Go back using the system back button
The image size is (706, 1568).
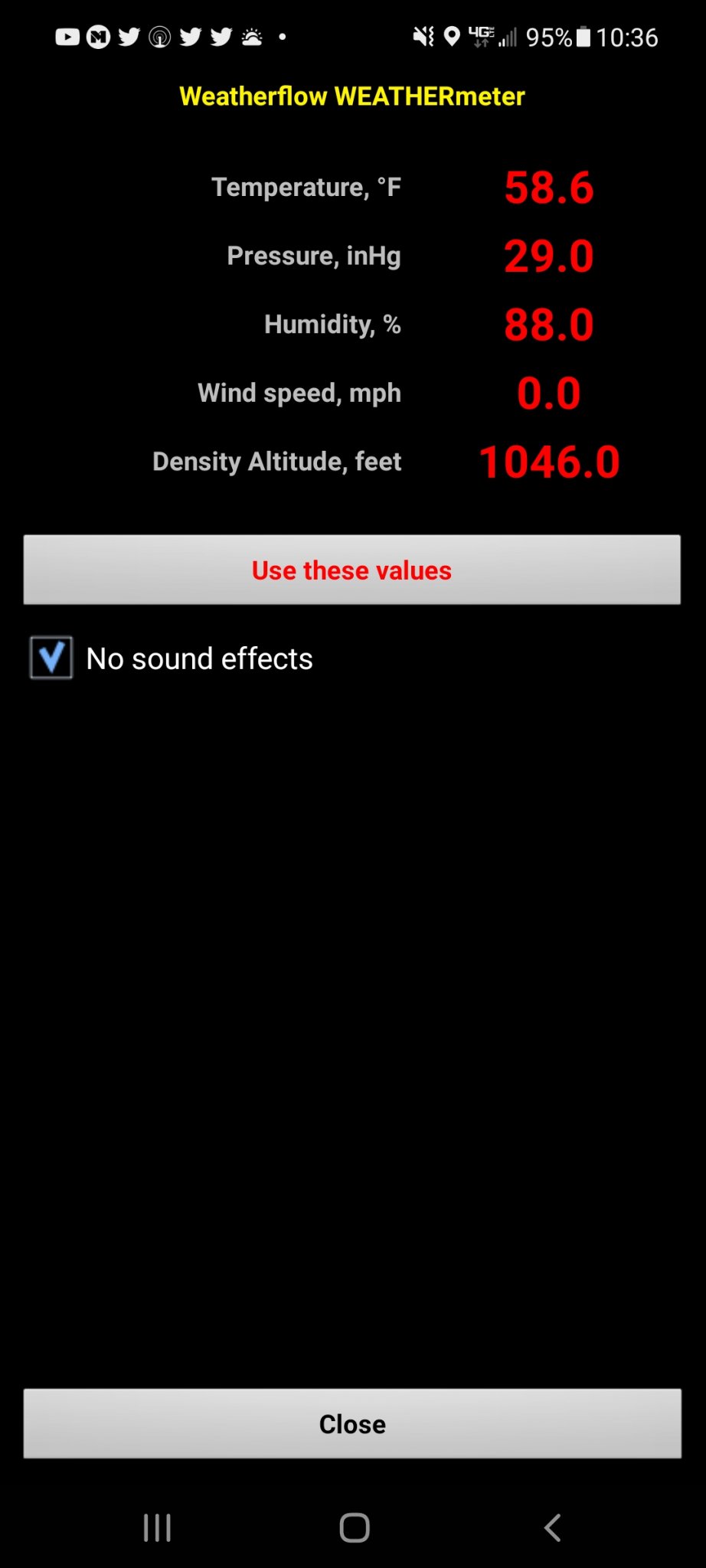click(552, 1527)
